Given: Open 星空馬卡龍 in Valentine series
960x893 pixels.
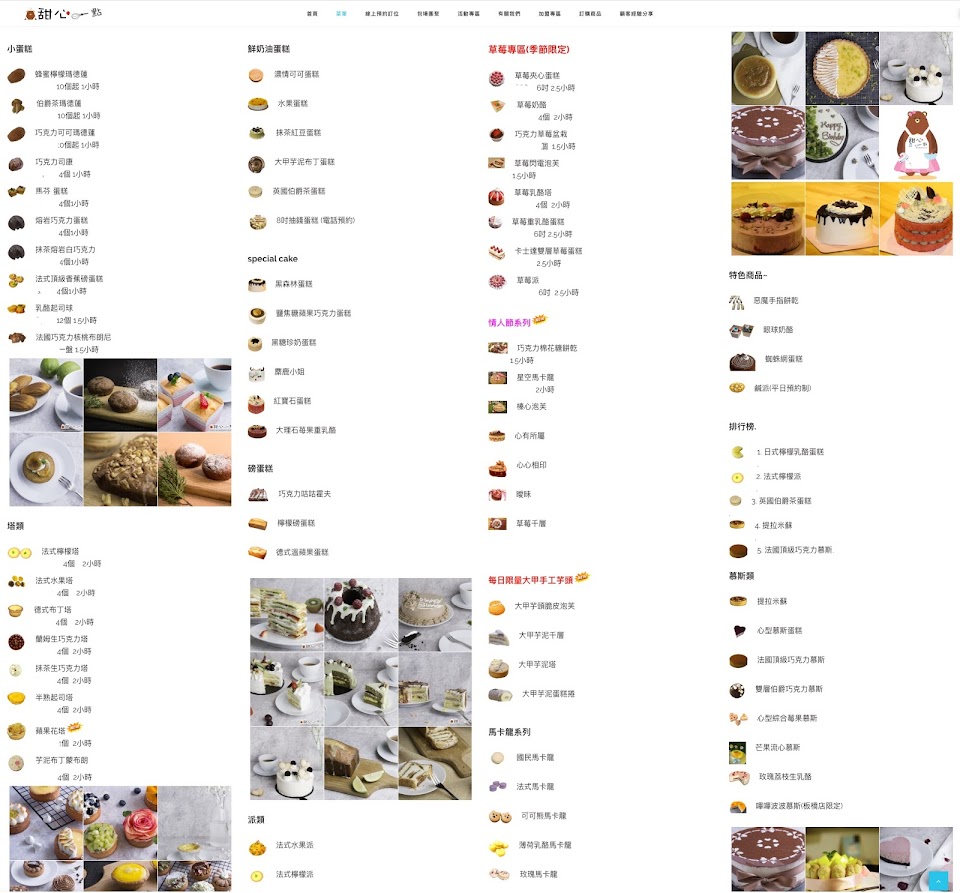Looking at the screenshot, I should tap(535, 377).
